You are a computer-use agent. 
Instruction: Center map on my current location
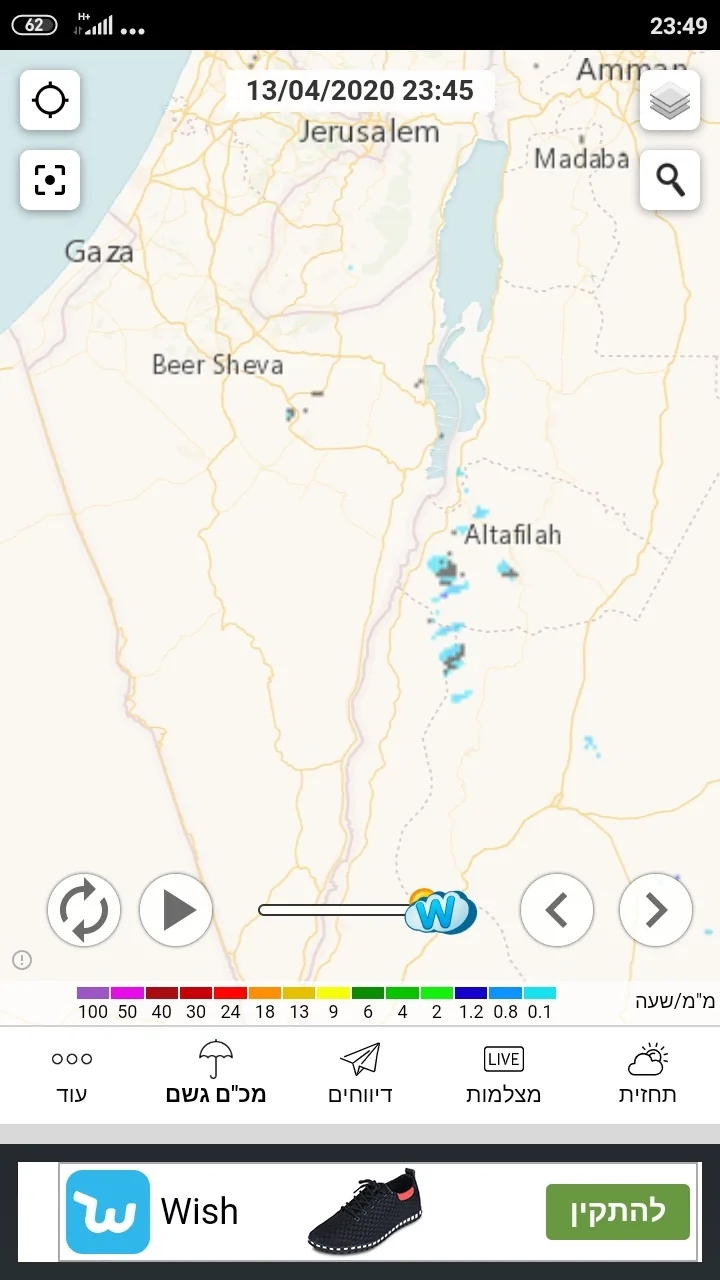pyautogui.click(x=50, y=100)
